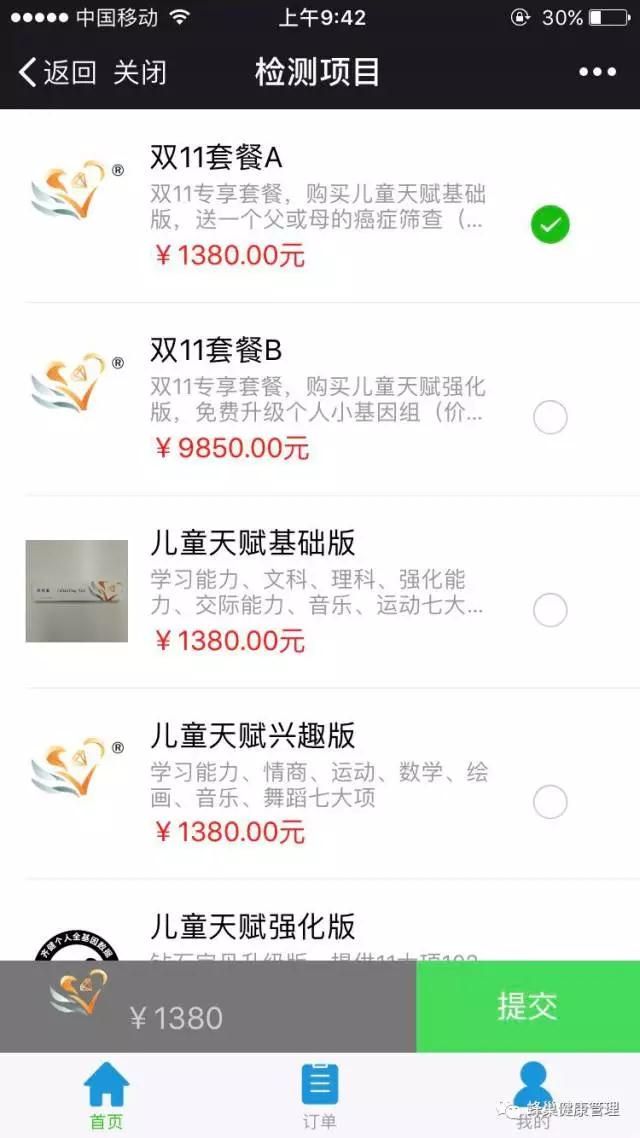
Task: Submit the order with 提交
Action: click(x=527, y=1006)
